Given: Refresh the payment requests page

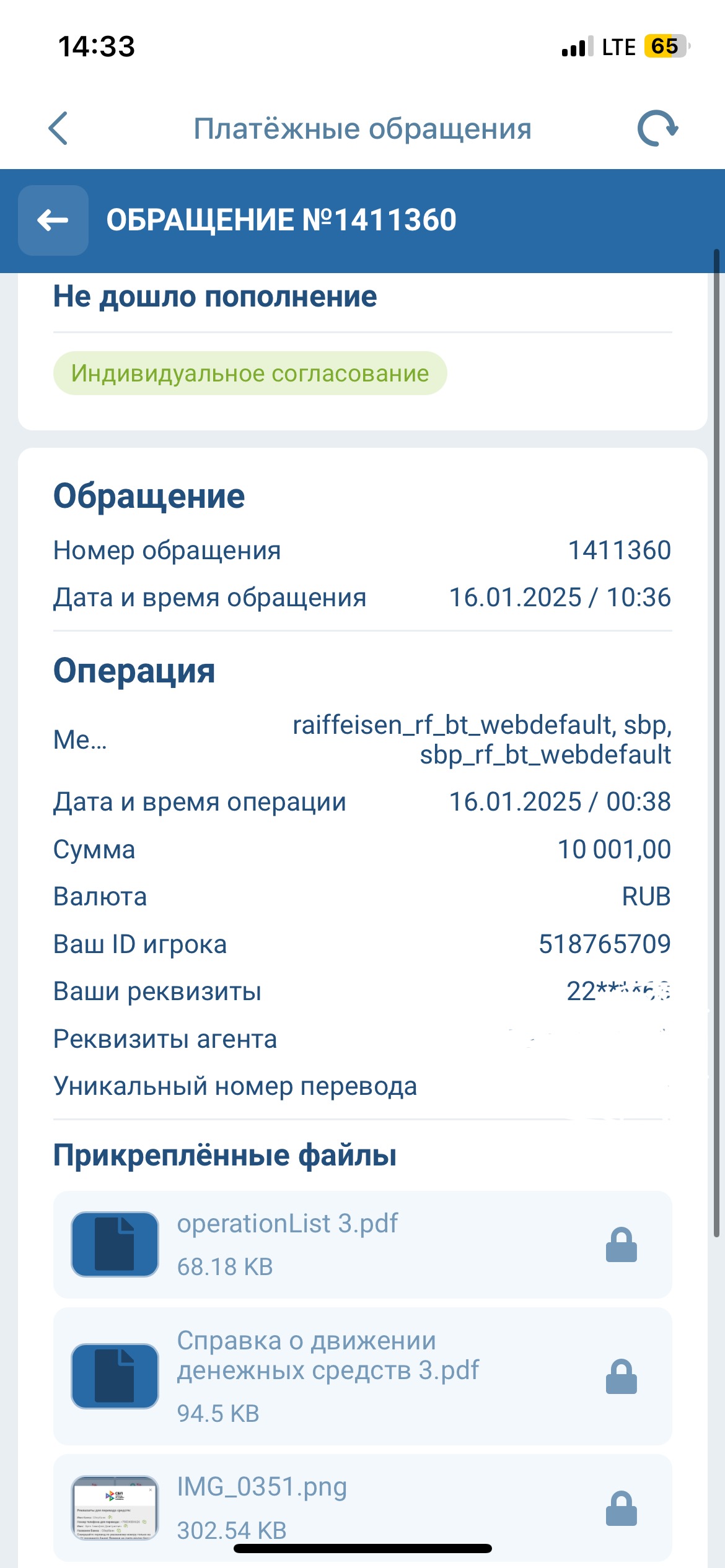Looking at the screenshot, I should [657, 128].
